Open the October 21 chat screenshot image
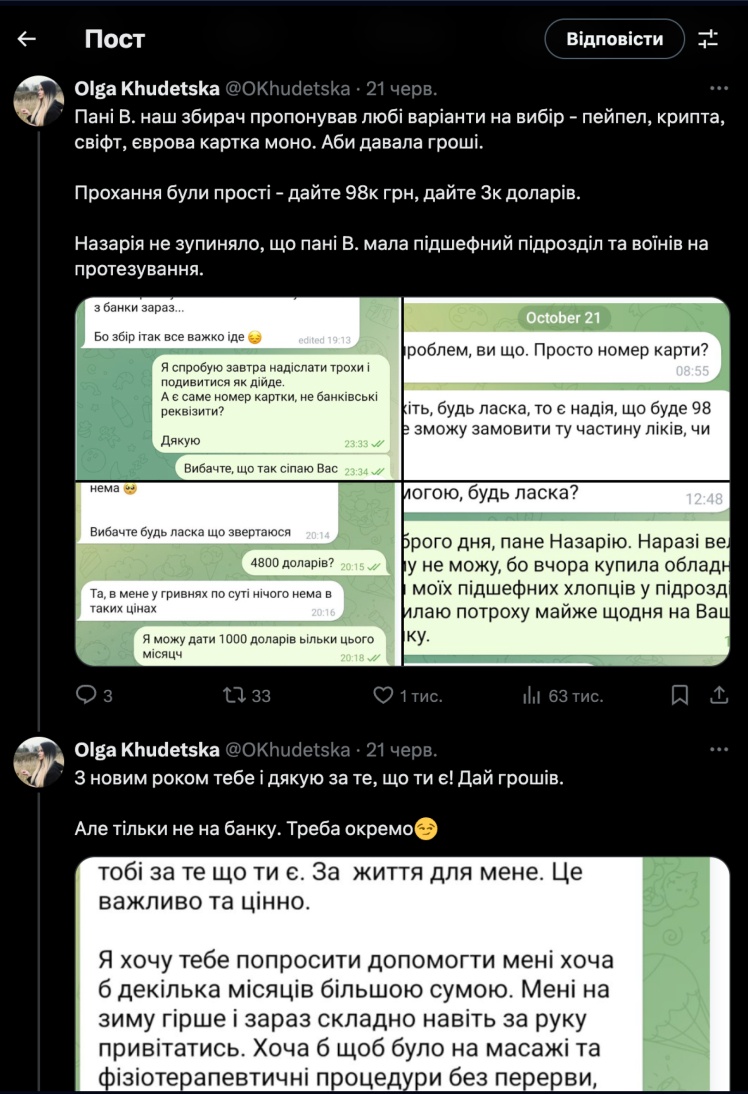This screenshot has width=748, height=1094. tap(566, 389)
